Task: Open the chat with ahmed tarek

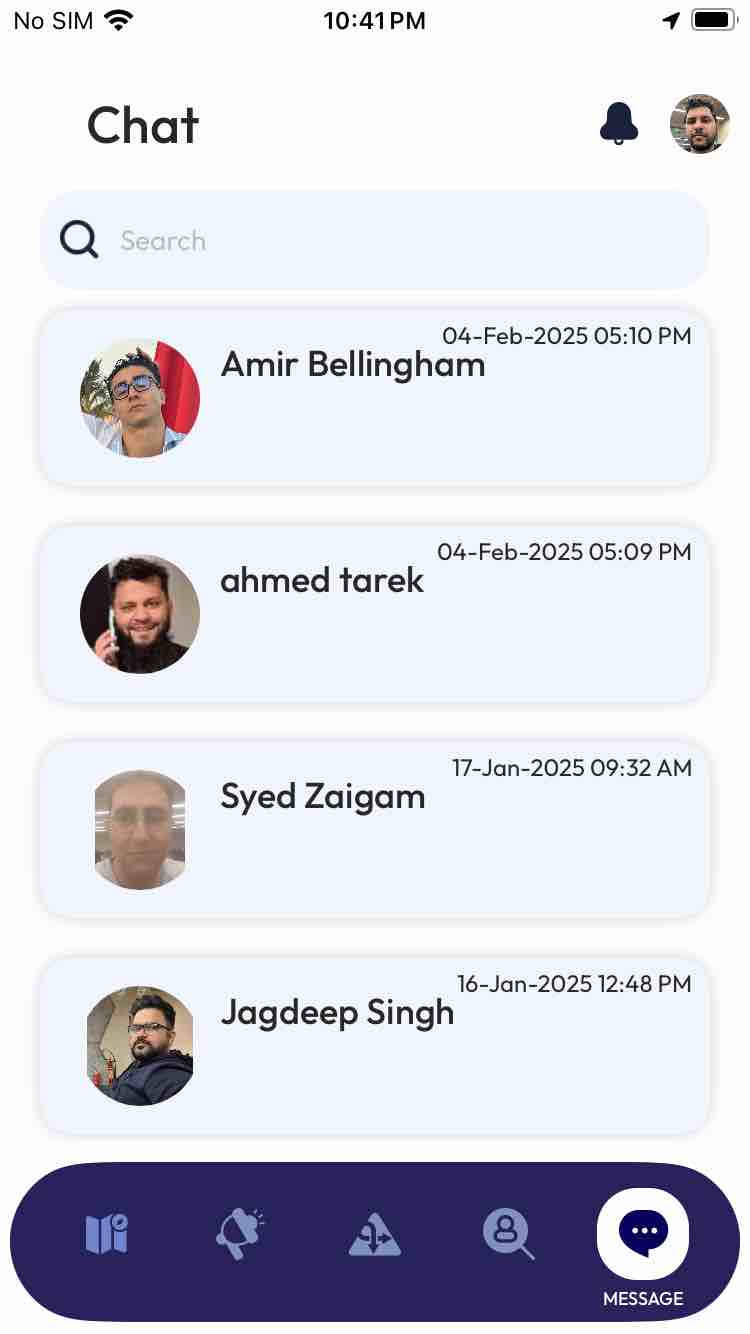Action: (x=375, y=613)
